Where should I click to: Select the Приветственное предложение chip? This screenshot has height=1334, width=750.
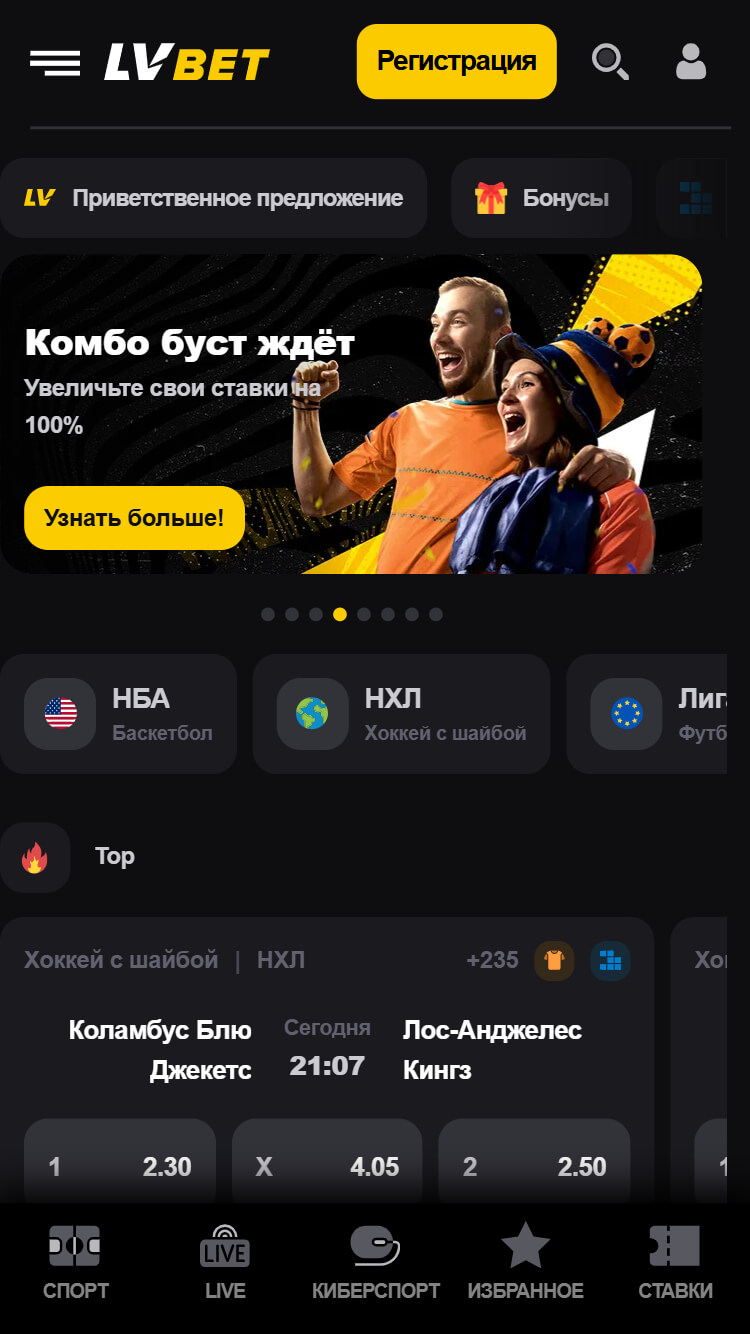coord(213,198)
